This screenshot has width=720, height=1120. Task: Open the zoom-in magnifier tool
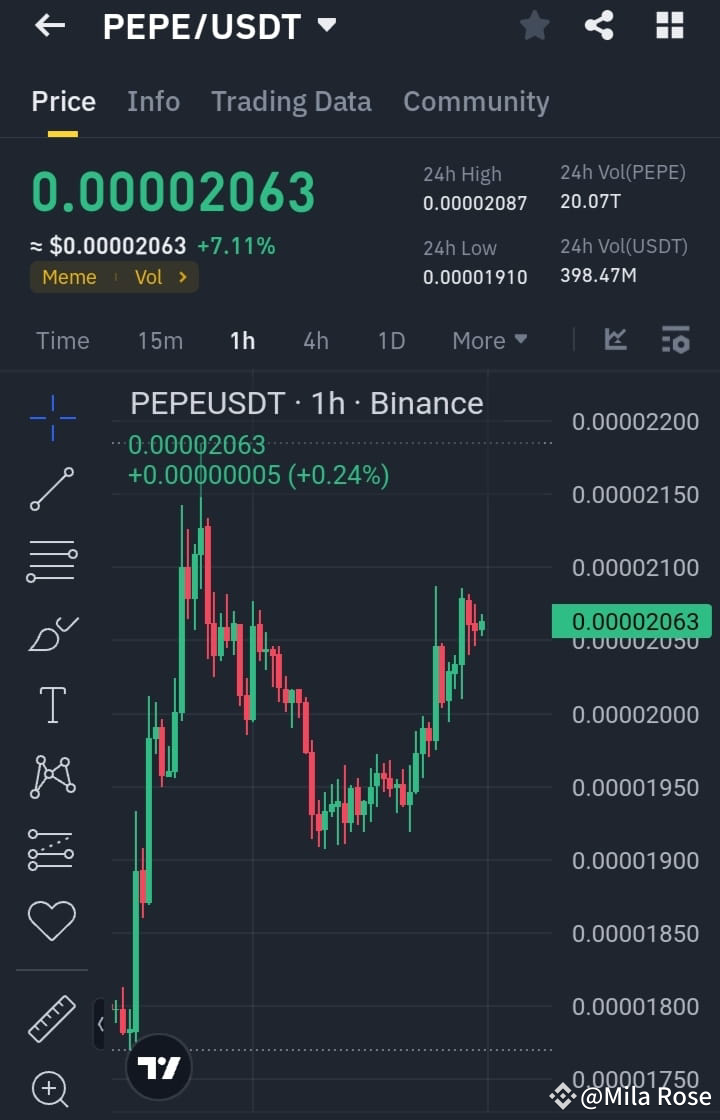(51, 1089)
